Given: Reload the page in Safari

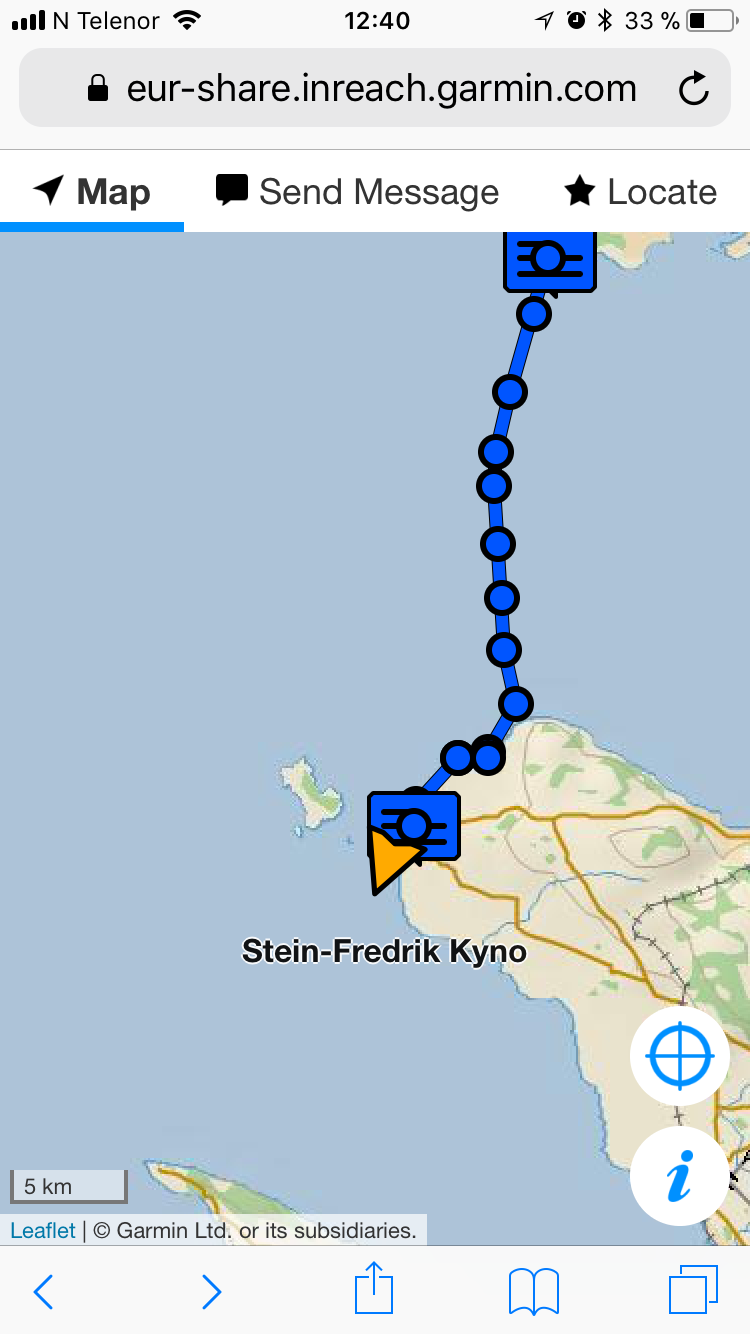Looking at the screenshot, I should (693, 89).
